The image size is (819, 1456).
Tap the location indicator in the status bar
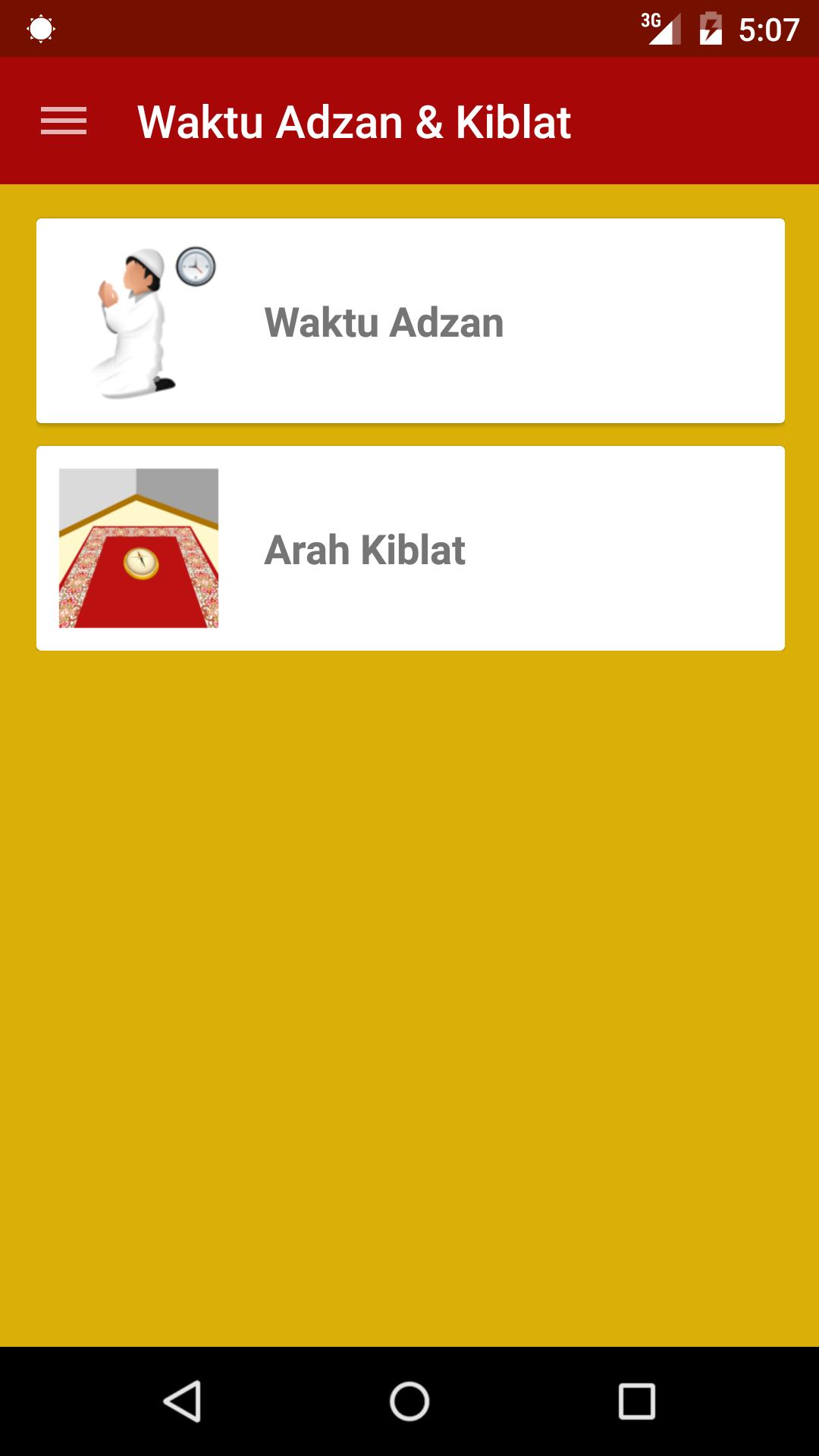pyautogui.click(x=42, y=29)
